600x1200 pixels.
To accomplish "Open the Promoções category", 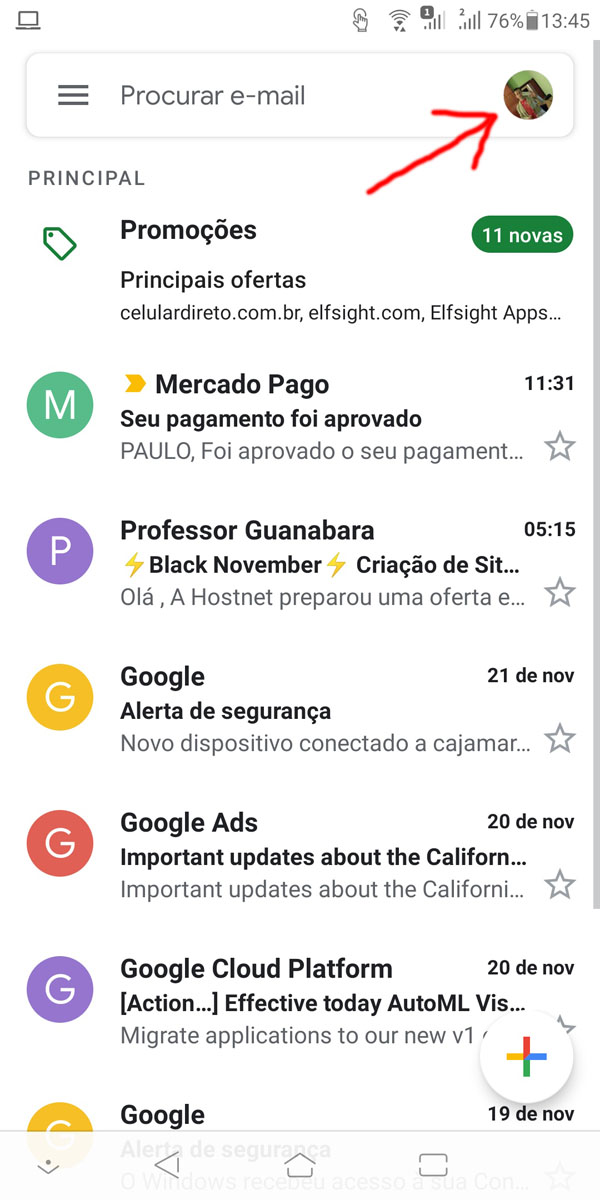I will click(x=300, y=270).
